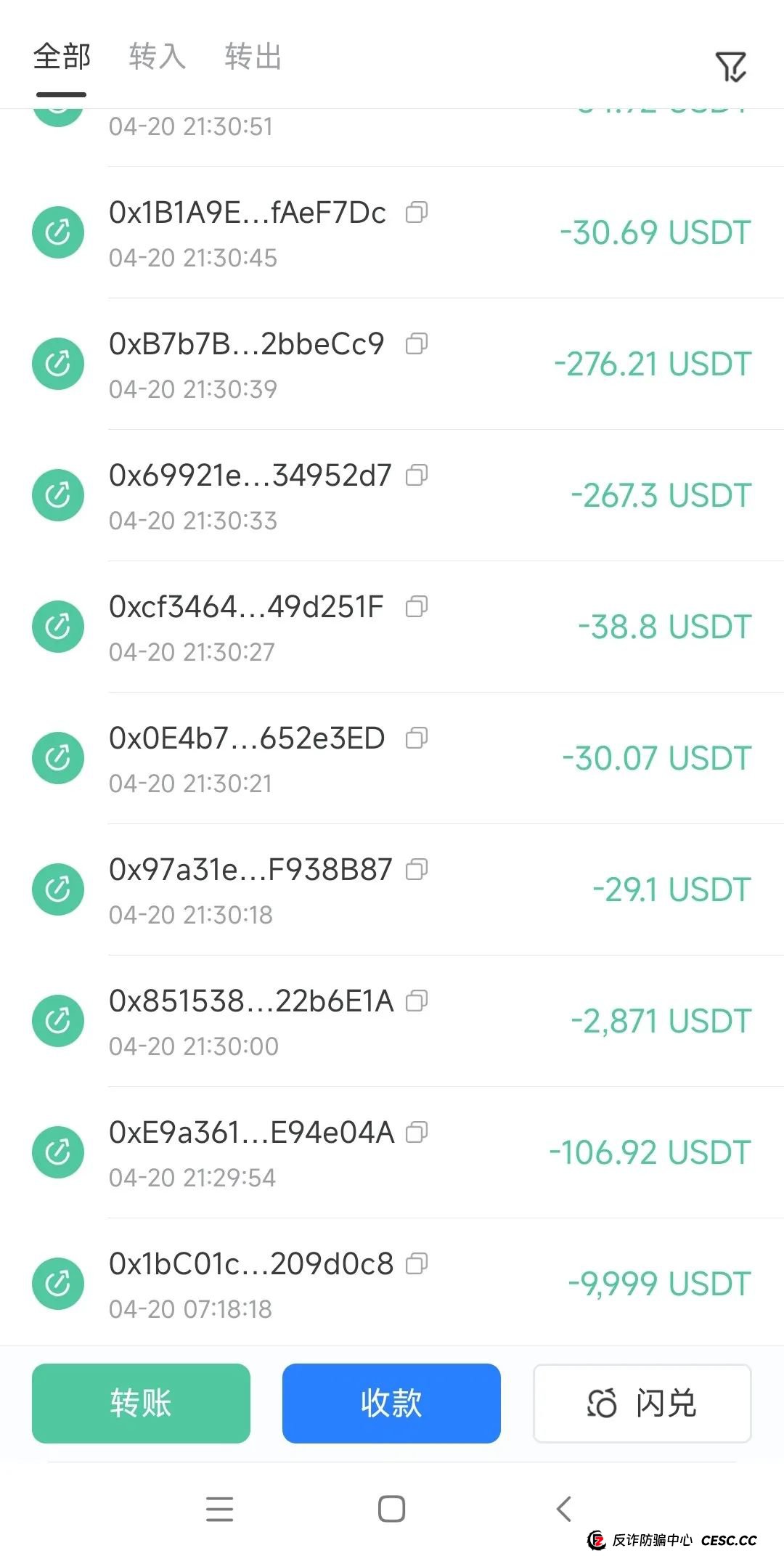Copy address 0x69921e...34952d7
The width and height of the screenshot is (784, 1556).
pos(417,475)
